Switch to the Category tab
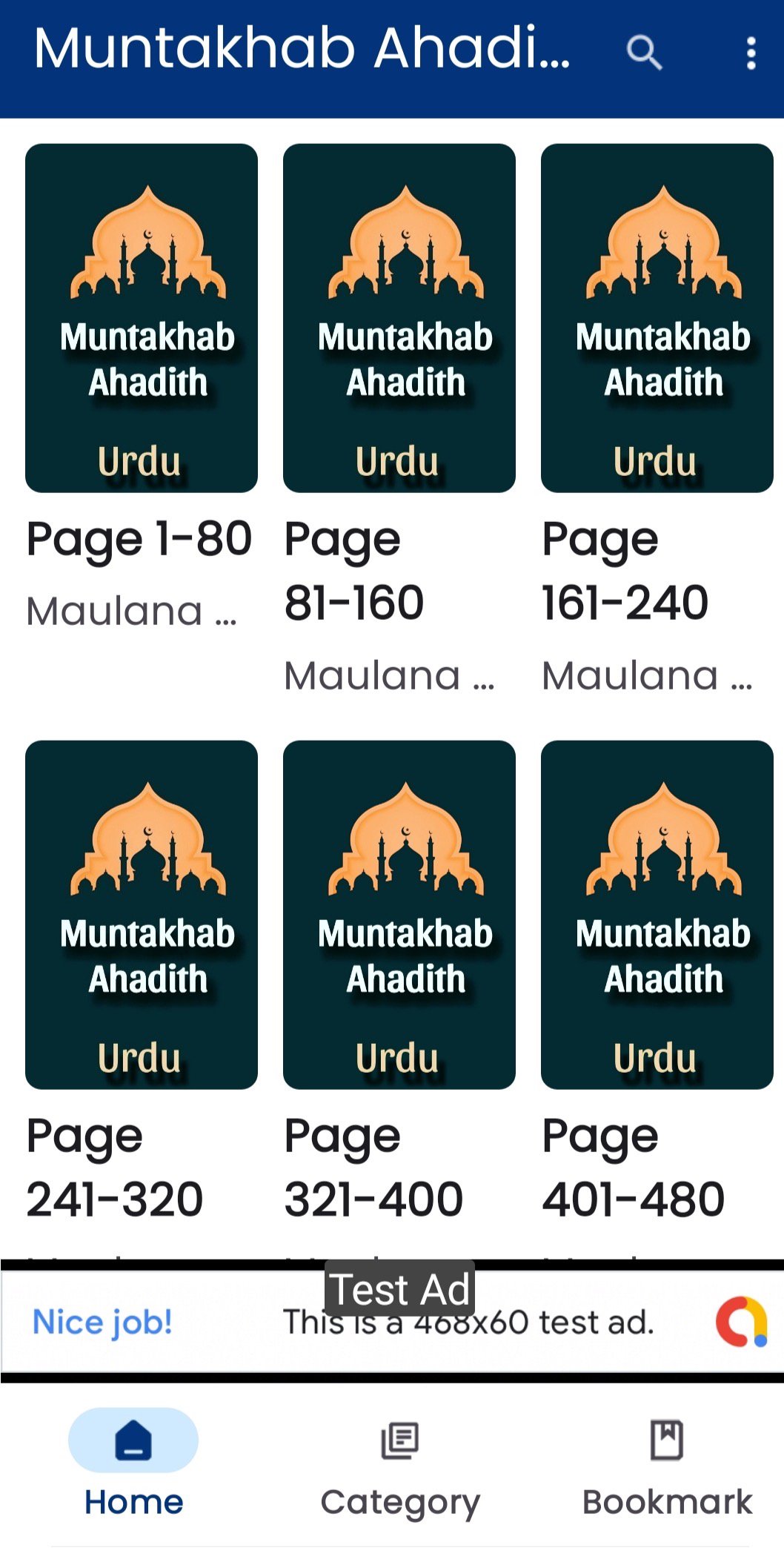 tap(400, 1460)
